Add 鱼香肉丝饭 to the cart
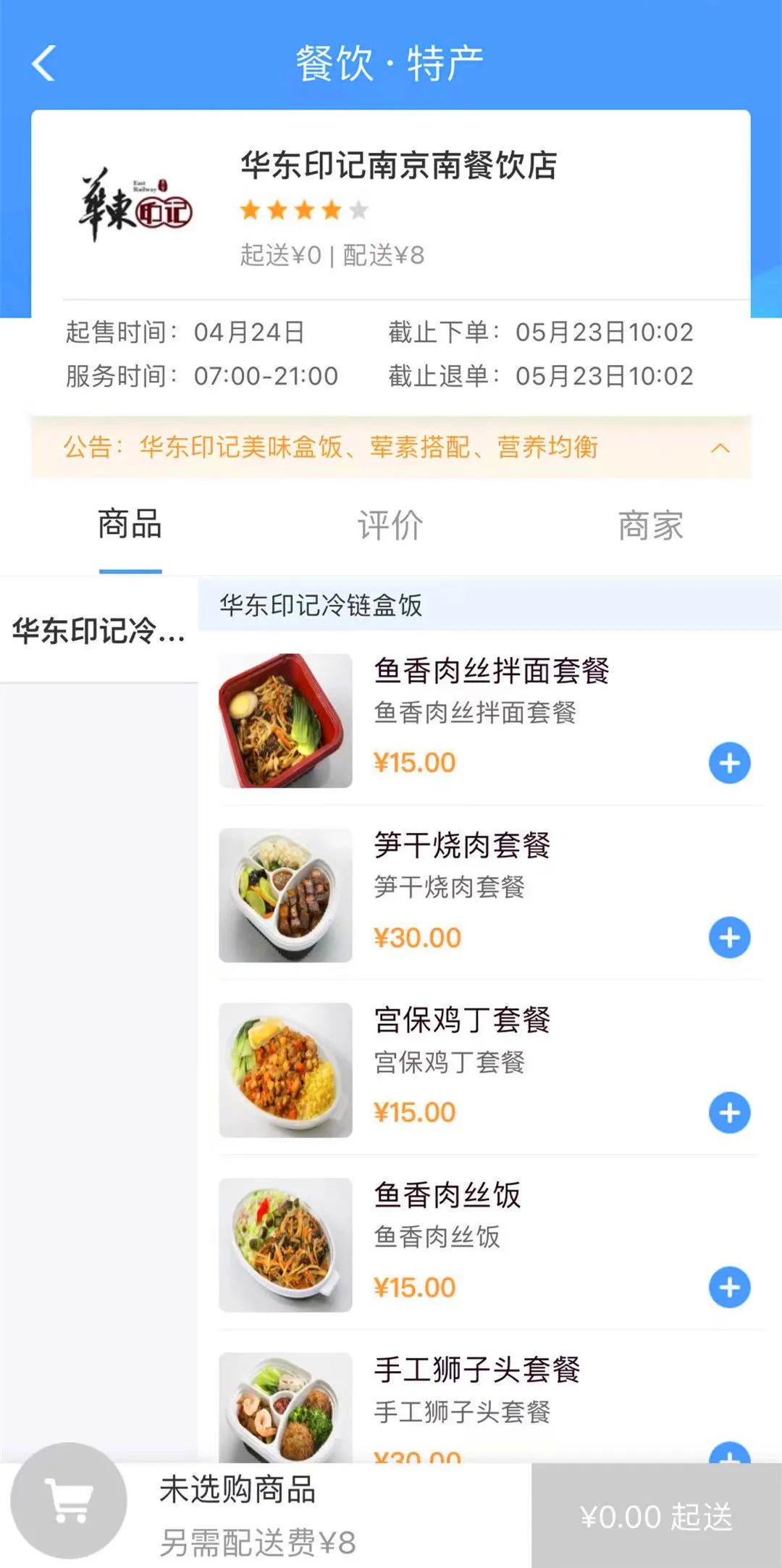This screenshot has width=782, height=1568. click(x=729, y=1287)
